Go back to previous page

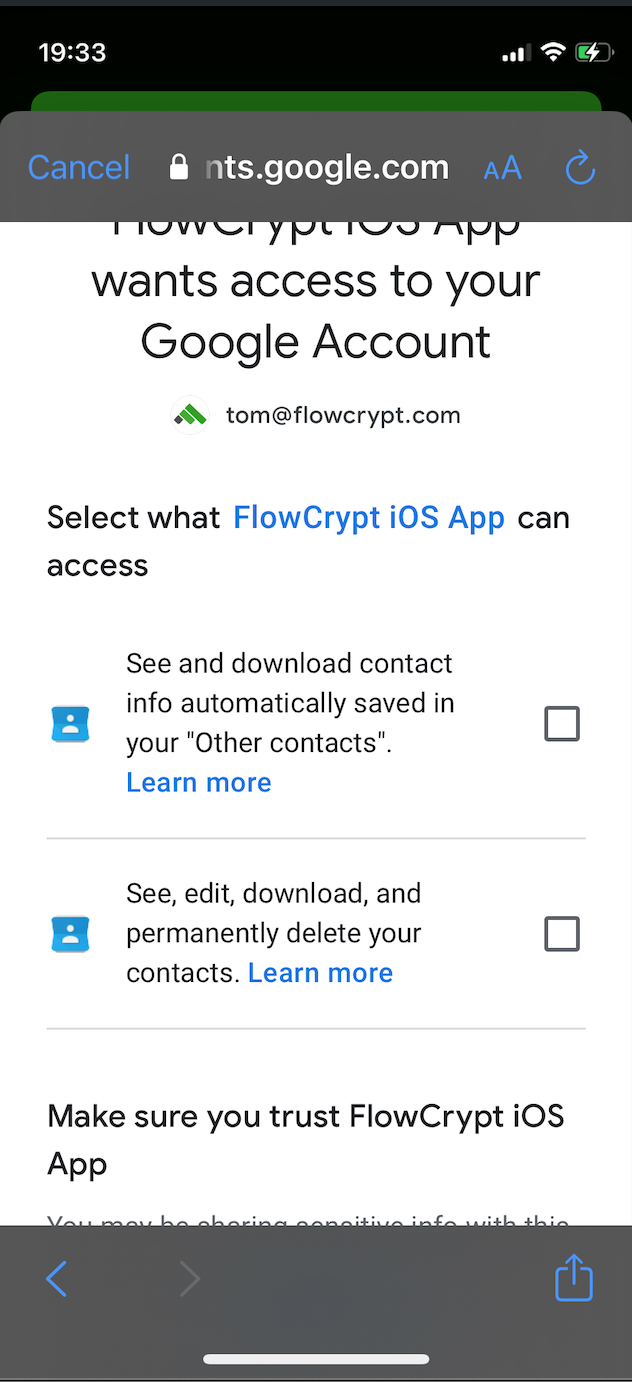point(57,1278)
